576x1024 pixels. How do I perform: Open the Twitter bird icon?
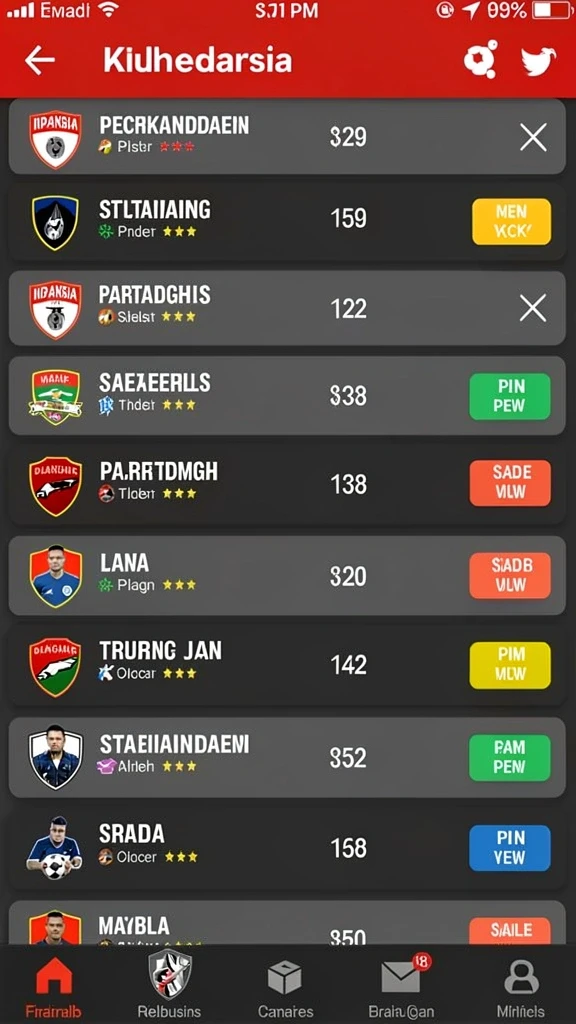pyautogui.click(x=538, y=61)
